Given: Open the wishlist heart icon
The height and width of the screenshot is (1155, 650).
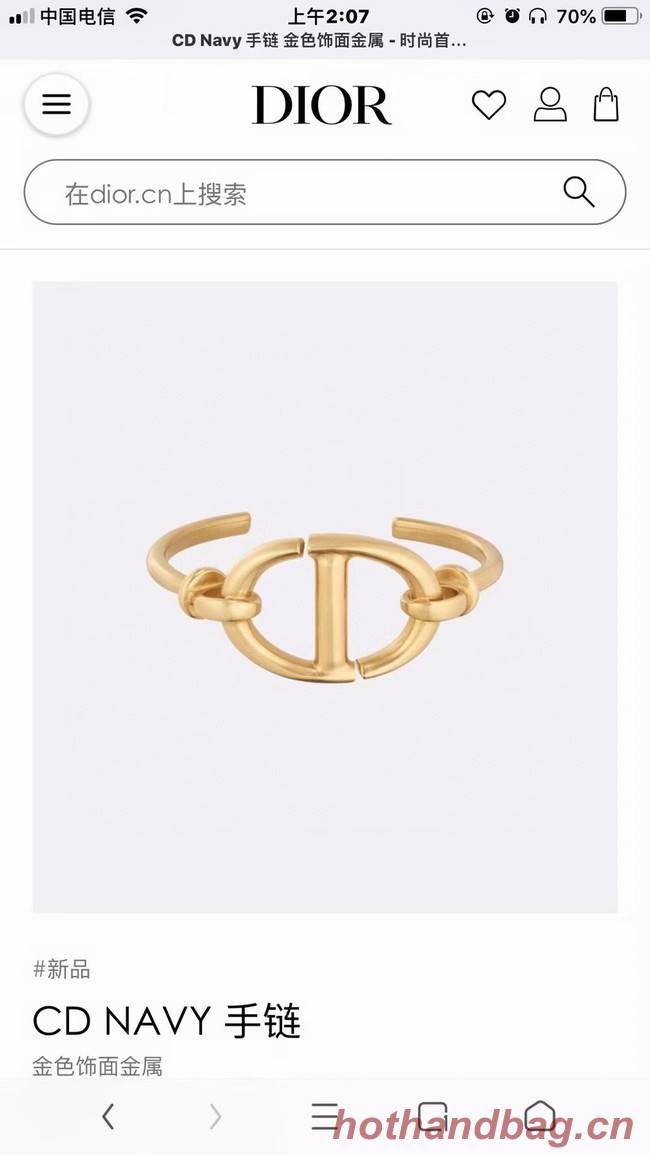Looking at the screenshot, I should pyautogui.click(x=489, y=105).
